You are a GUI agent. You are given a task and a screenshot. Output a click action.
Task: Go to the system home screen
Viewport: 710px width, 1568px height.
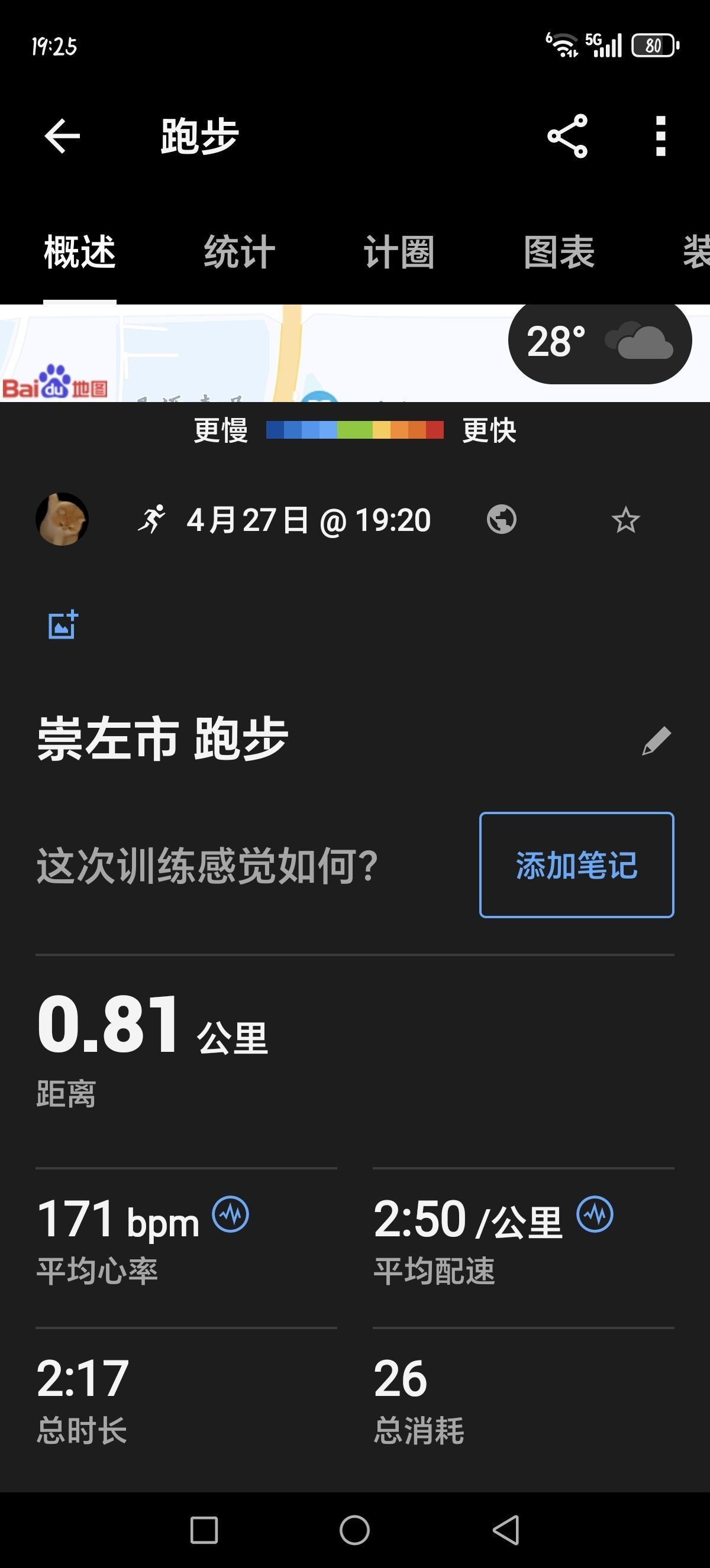(x=354, y=1530)
